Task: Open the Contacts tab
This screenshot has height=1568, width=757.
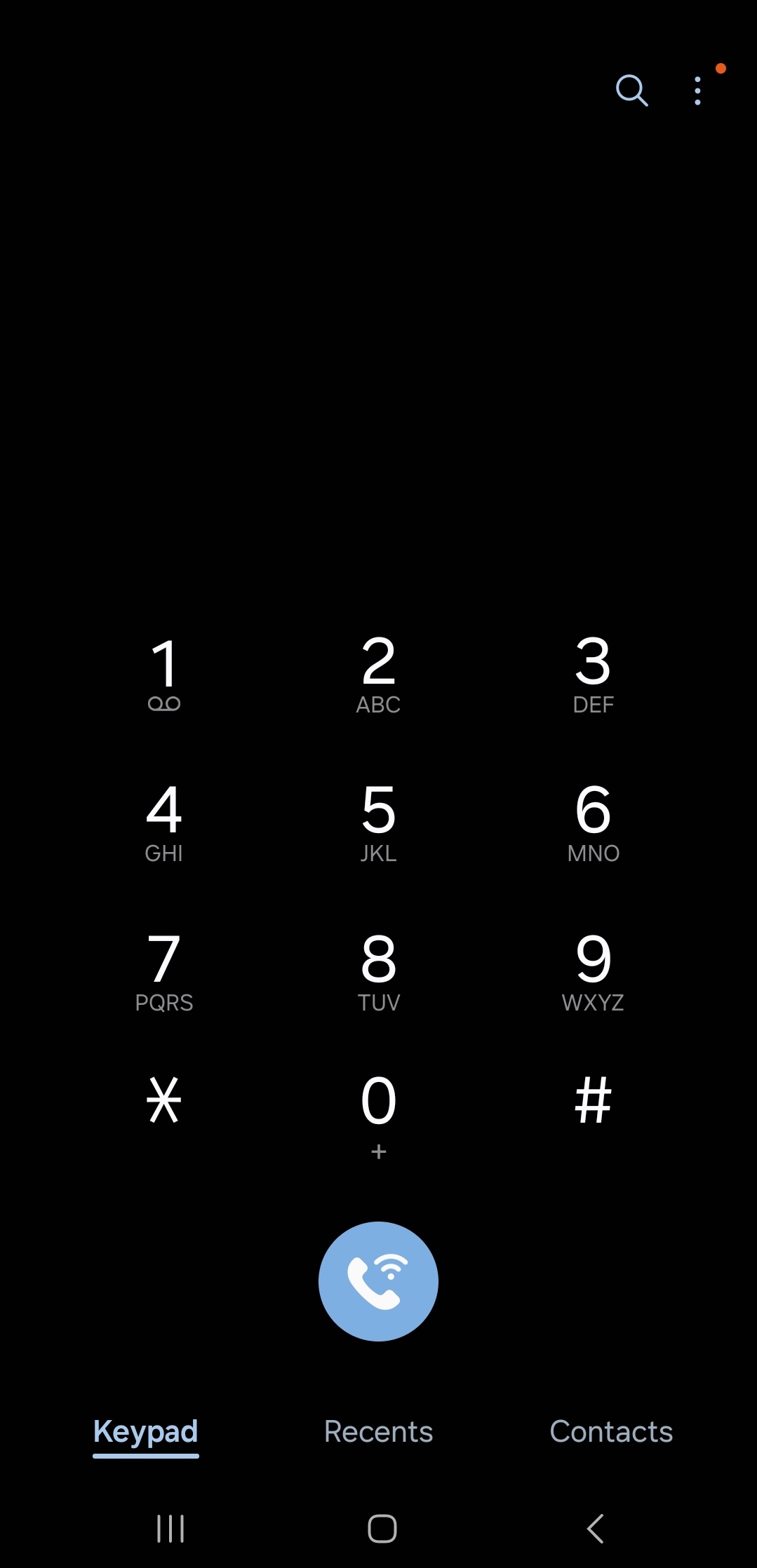Action: (x=611, y=1432)
